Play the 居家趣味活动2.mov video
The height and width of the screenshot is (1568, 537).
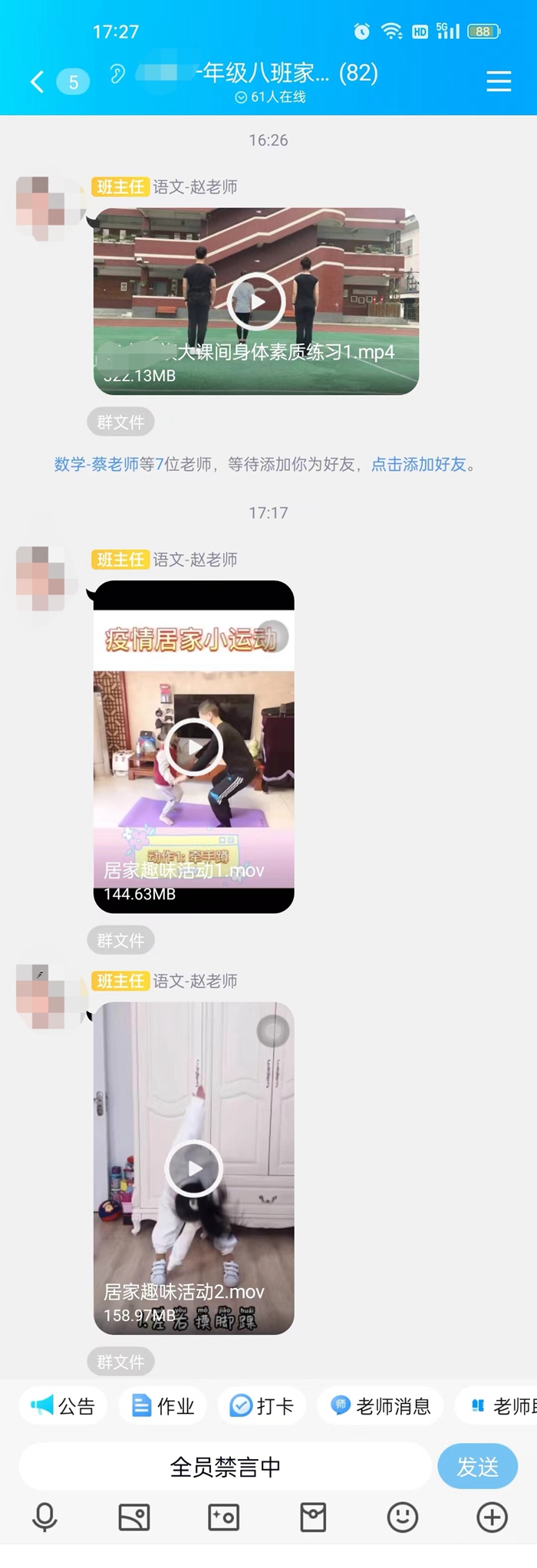click(x=195, y=1168)
